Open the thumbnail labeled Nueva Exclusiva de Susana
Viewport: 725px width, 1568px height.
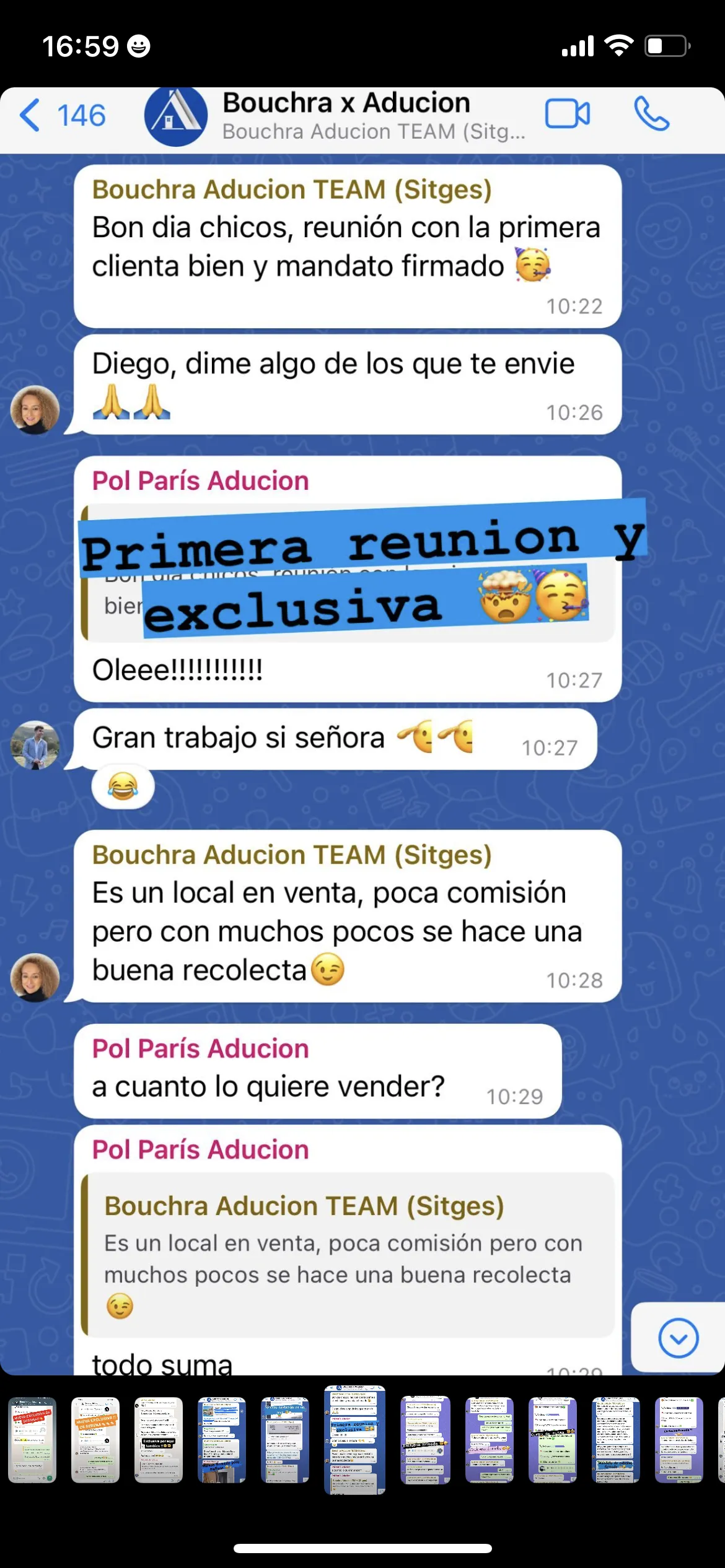point(32,1440)
